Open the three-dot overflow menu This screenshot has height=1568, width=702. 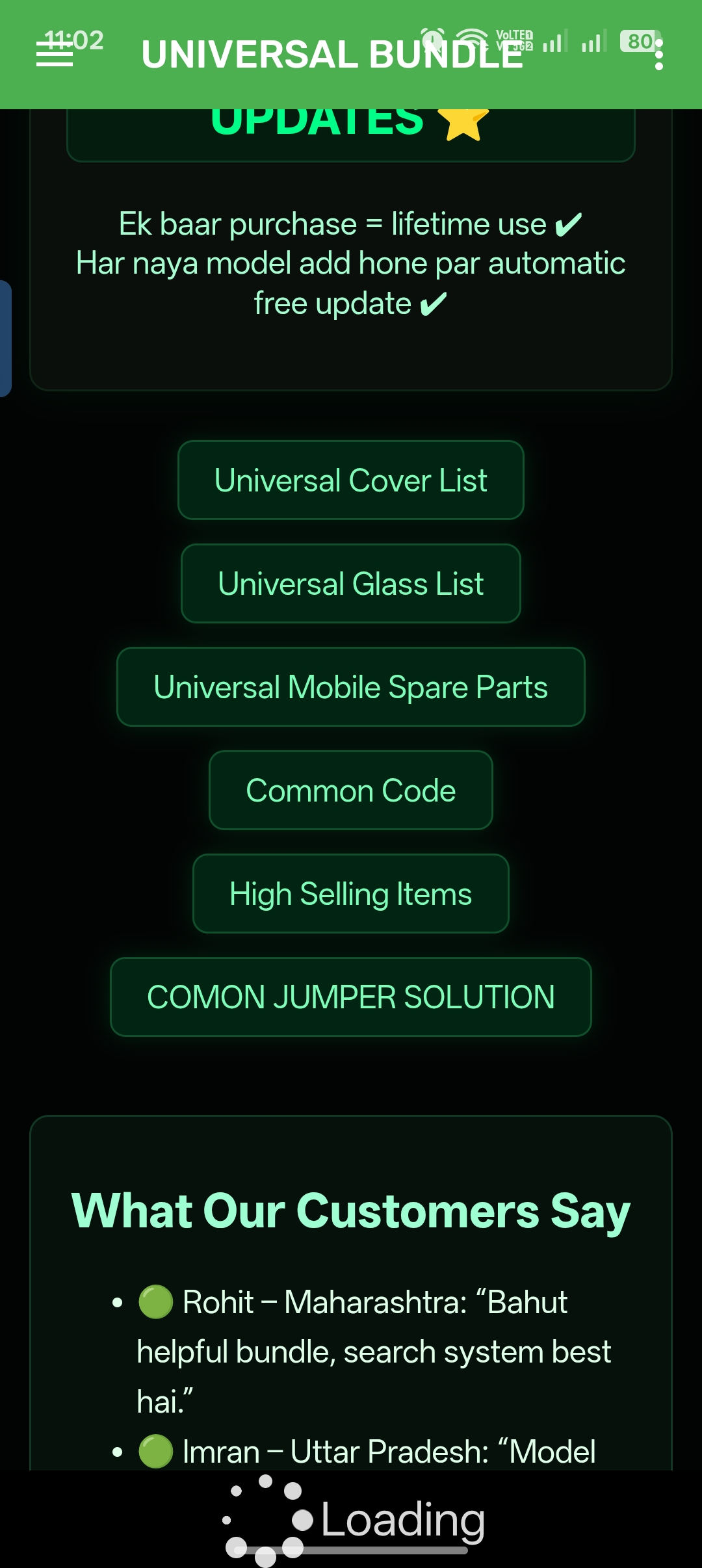tap(659, 55)
